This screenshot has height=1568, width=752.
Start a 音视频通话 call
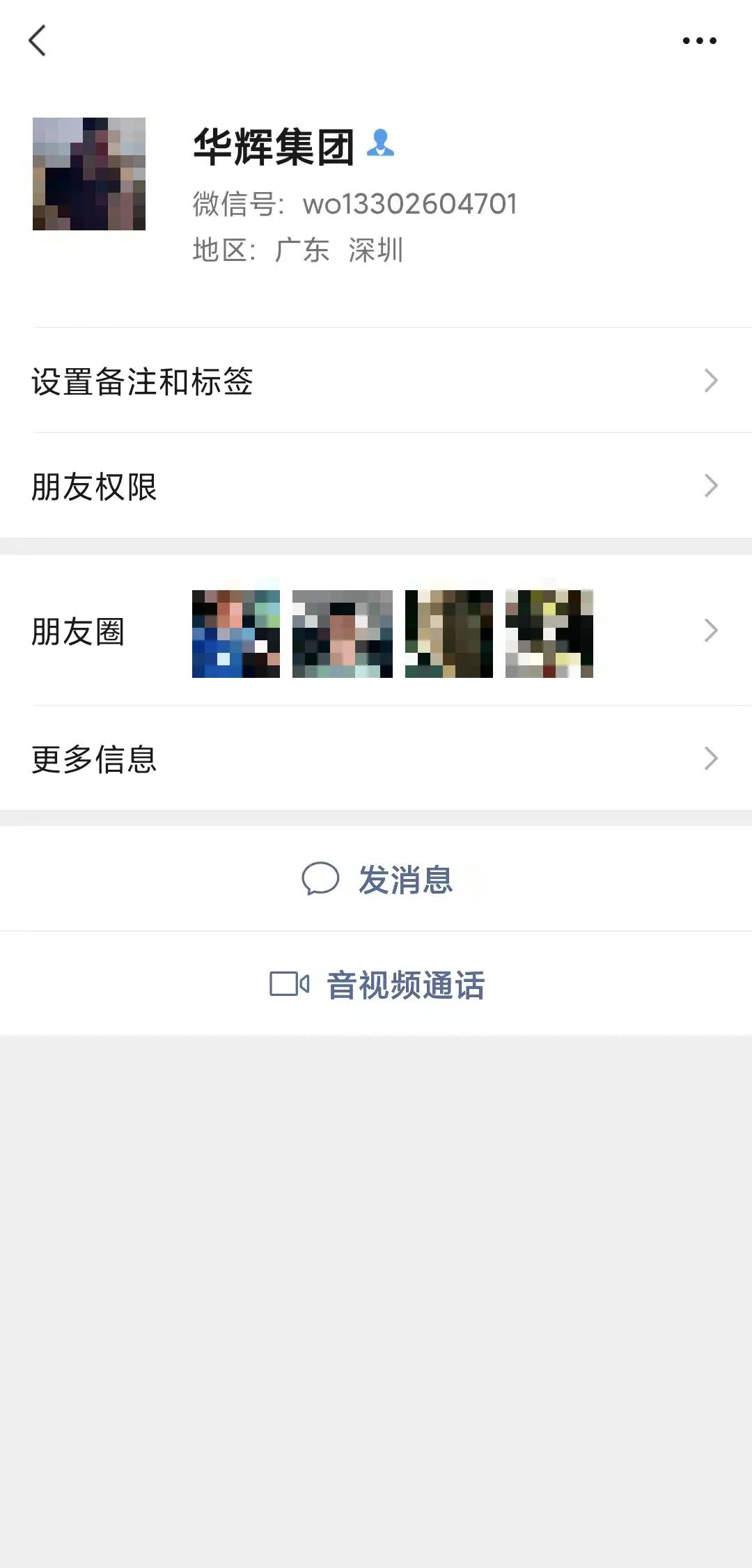coord(377,985)
